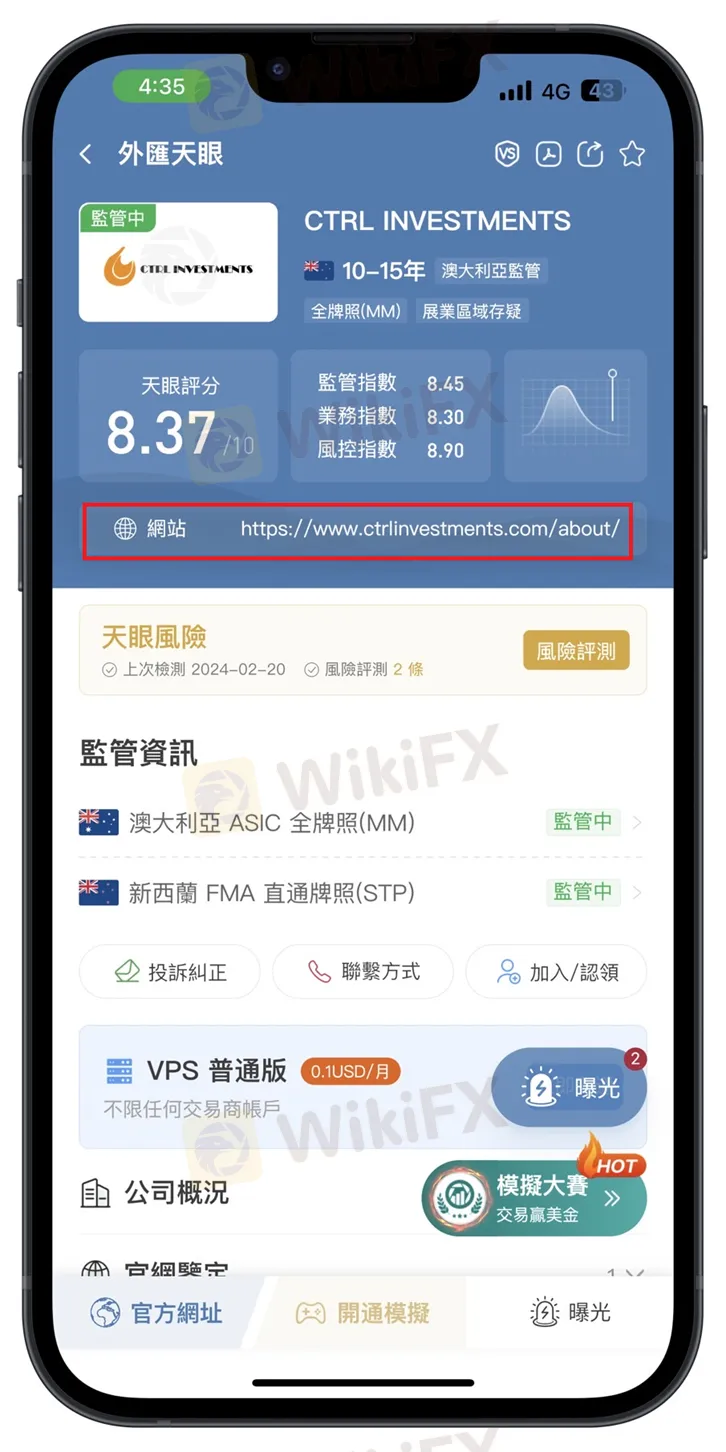
Task: Tap the 加入/認領 button
Action: (x=556, y=971)
